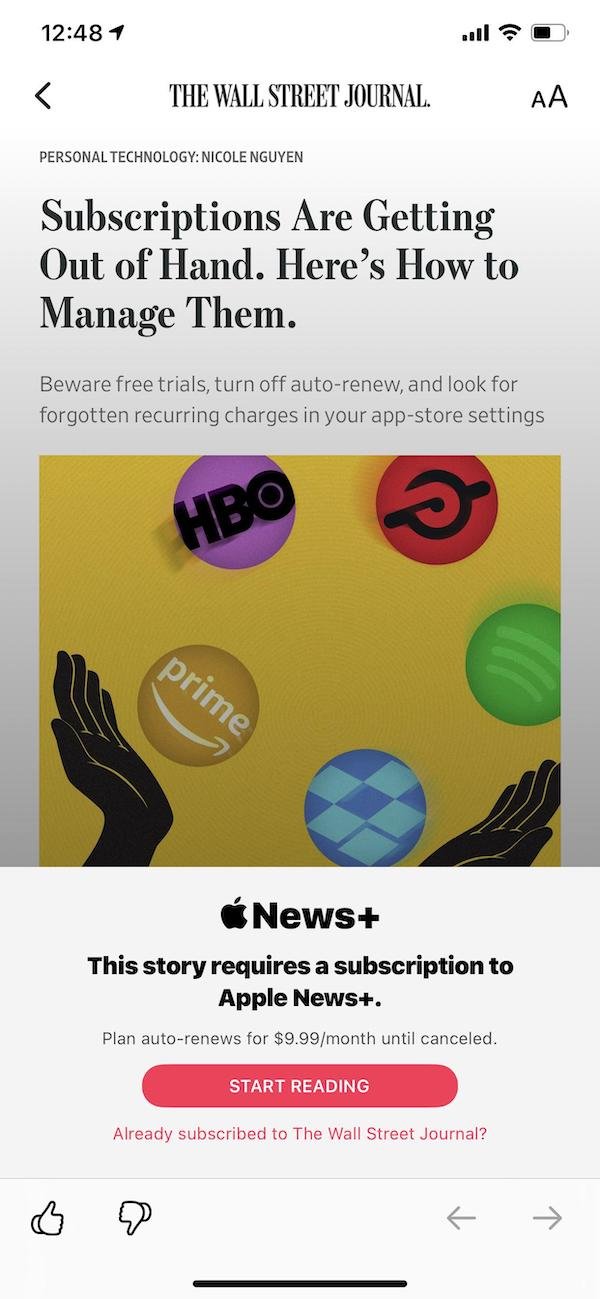
Task: Tap the START READING button
Action: click(x=299, y=1086)
